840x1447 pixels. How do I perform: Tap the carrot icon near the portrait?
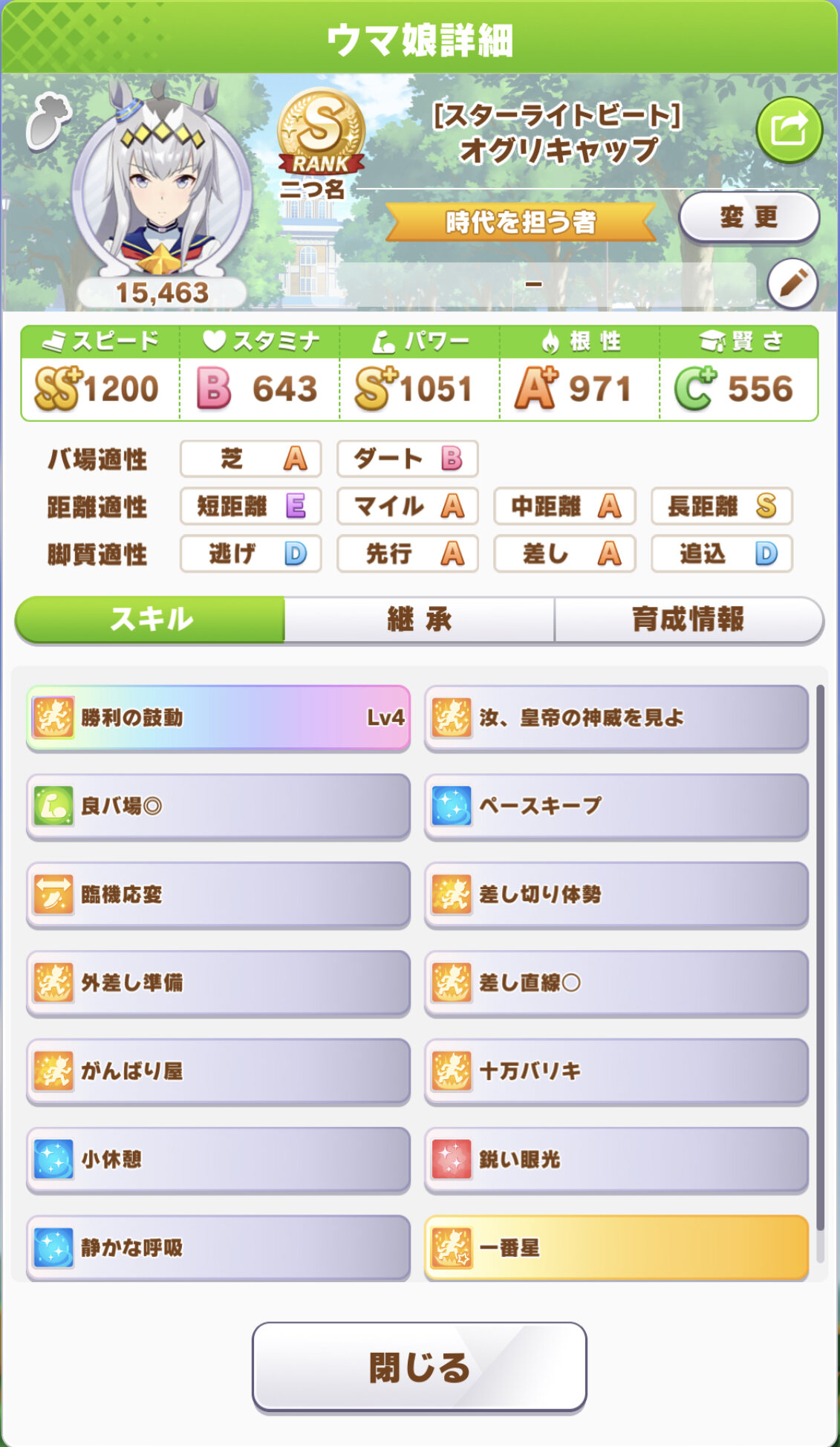(48, 120)
